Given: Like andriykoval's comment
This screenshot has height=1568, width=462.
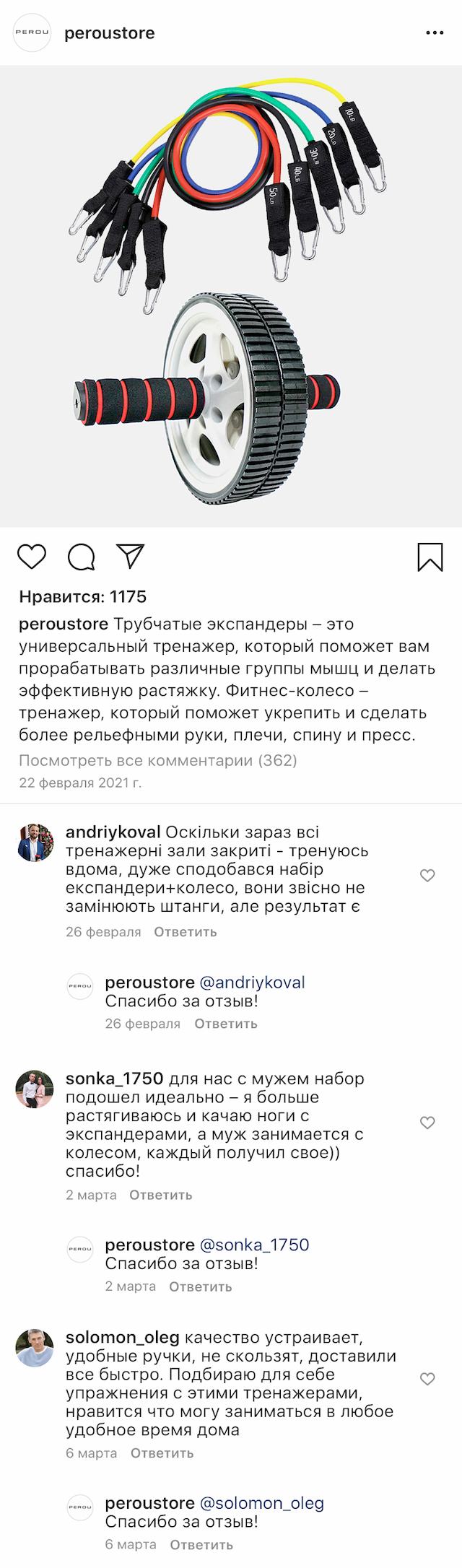Looking at the screenshot, I should [x=427, y=876].
